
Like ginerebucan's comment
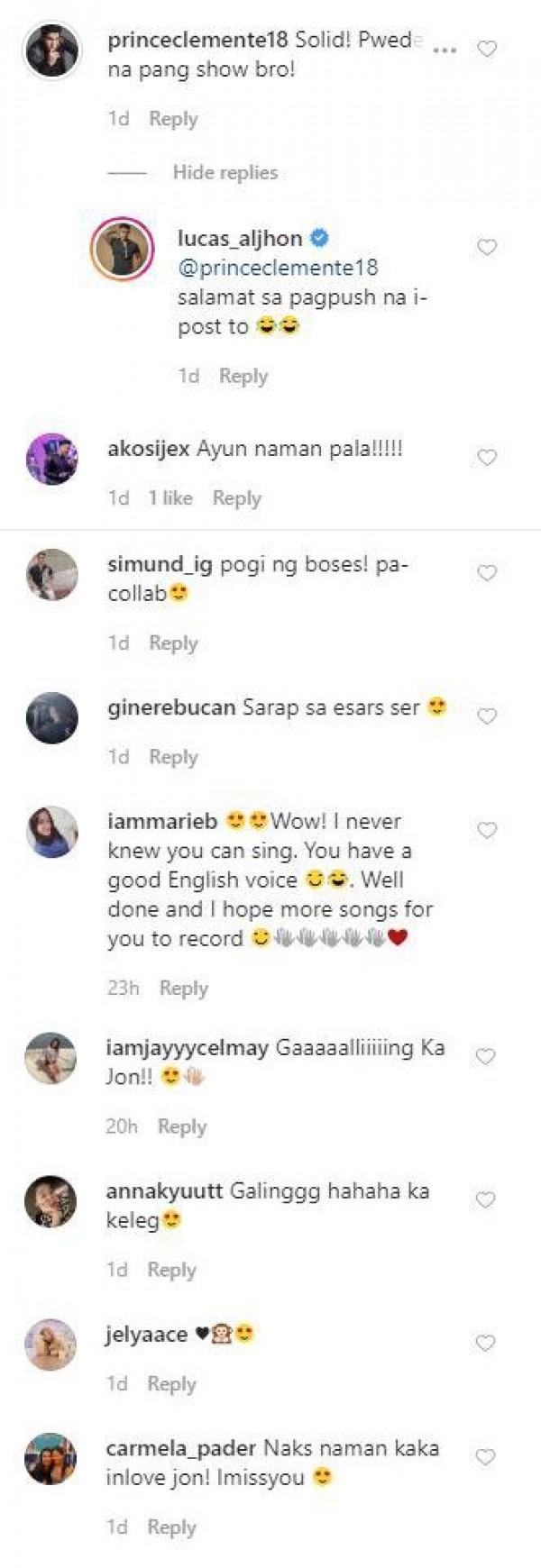pyautogui.click(x=487, y=716)
